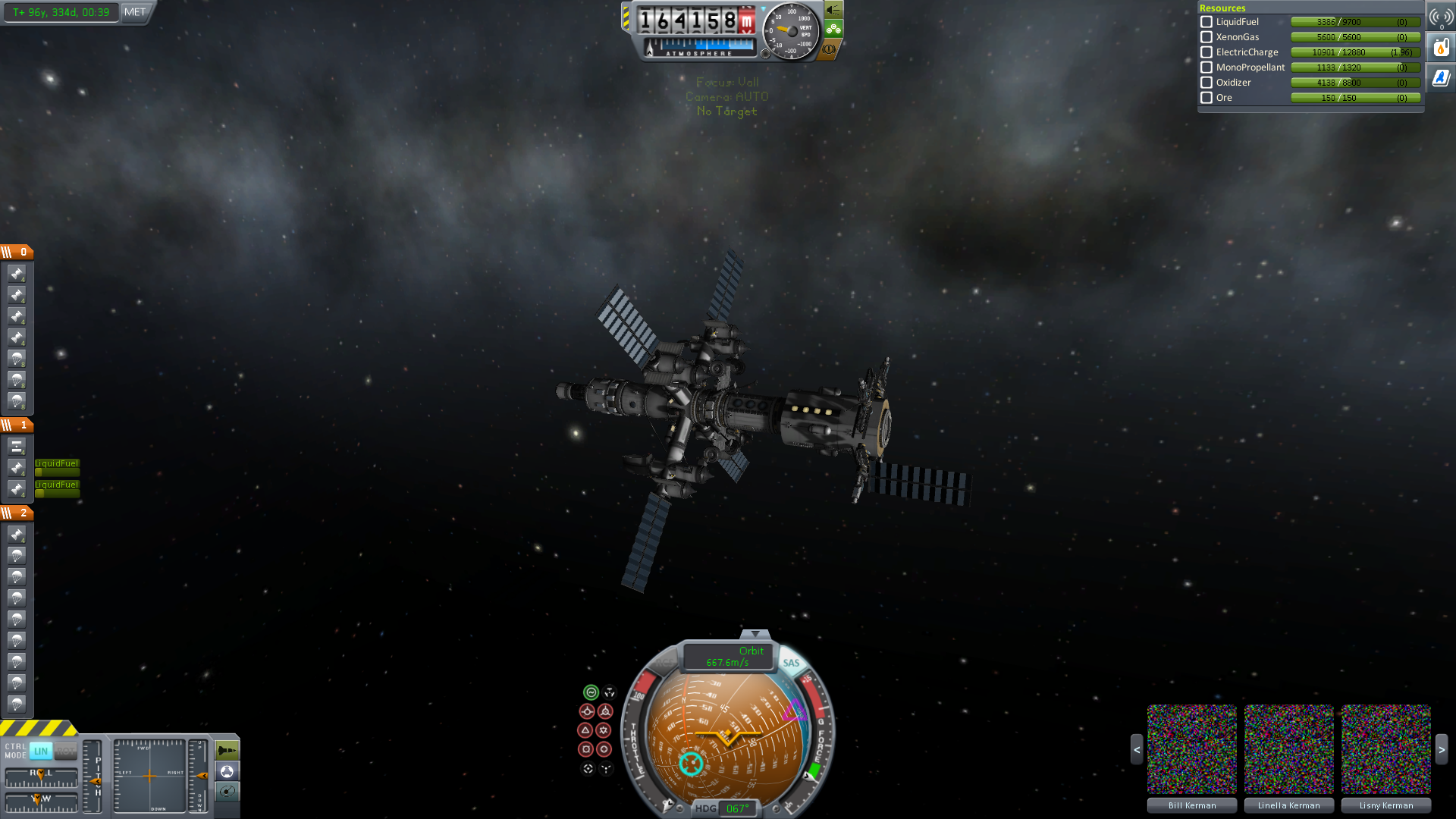This screenshot has width=1456, height=819.
Task: Select the MonoPropellant resource checkbox
Action: [x=1207, y=67]
